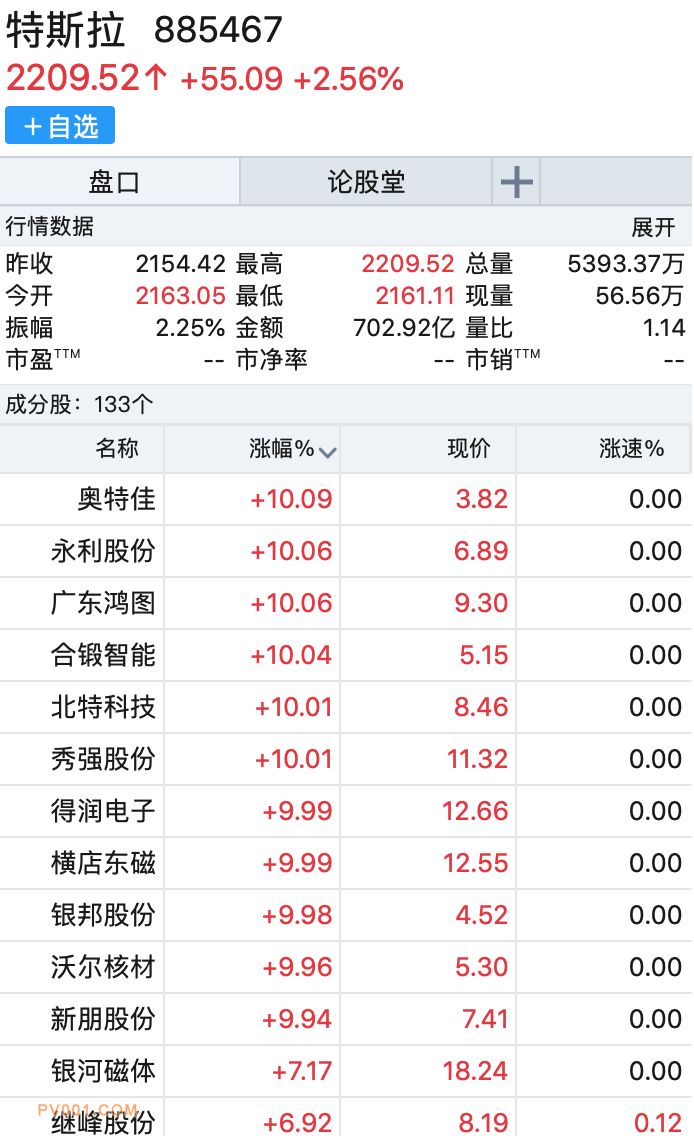Screen dimensions: 694x1136
Task: Open 北特科技 quote page
Action: click(x=103, y=707)
